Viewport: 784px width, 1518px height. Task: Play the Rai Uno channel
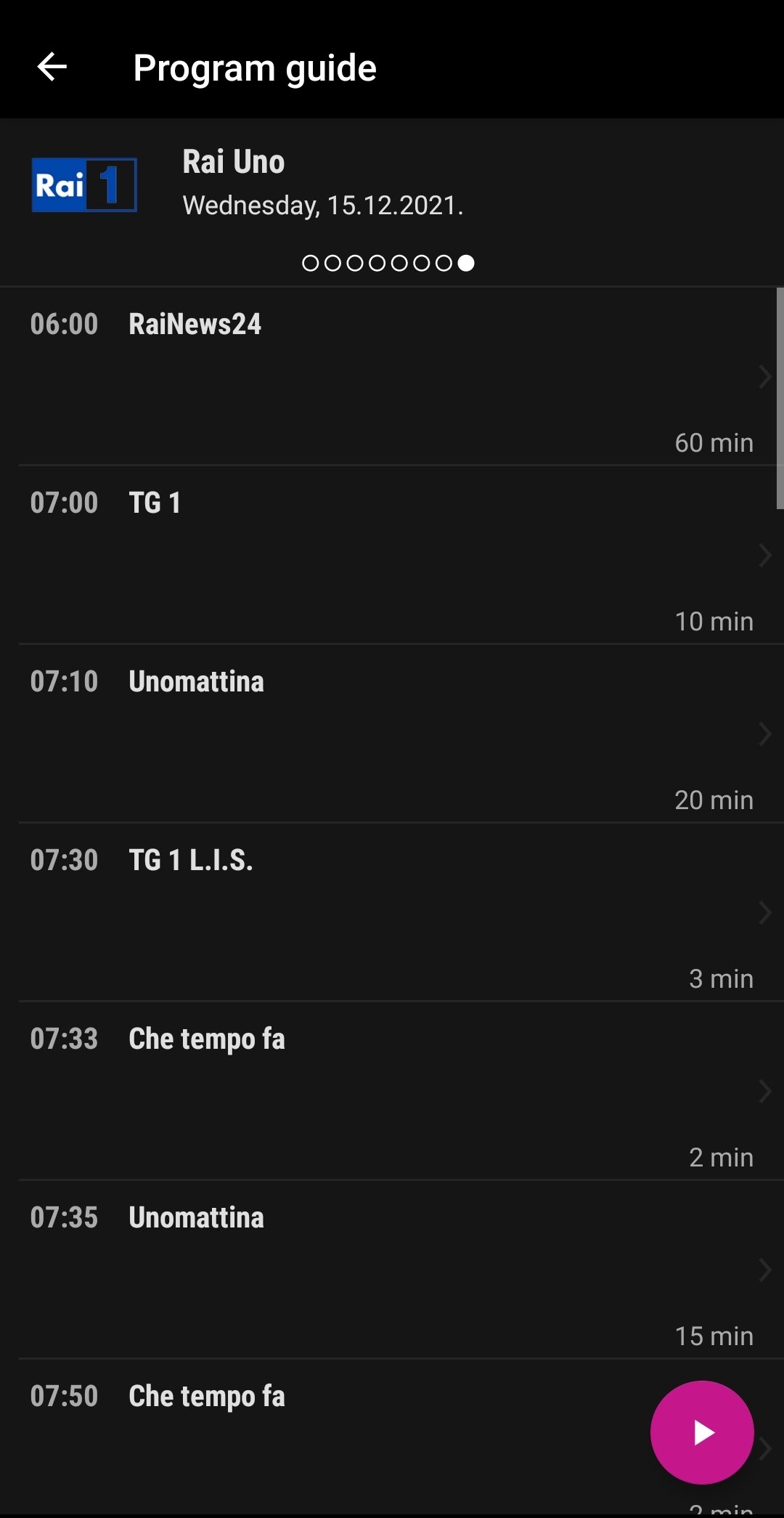click(x=702, y=1432)
